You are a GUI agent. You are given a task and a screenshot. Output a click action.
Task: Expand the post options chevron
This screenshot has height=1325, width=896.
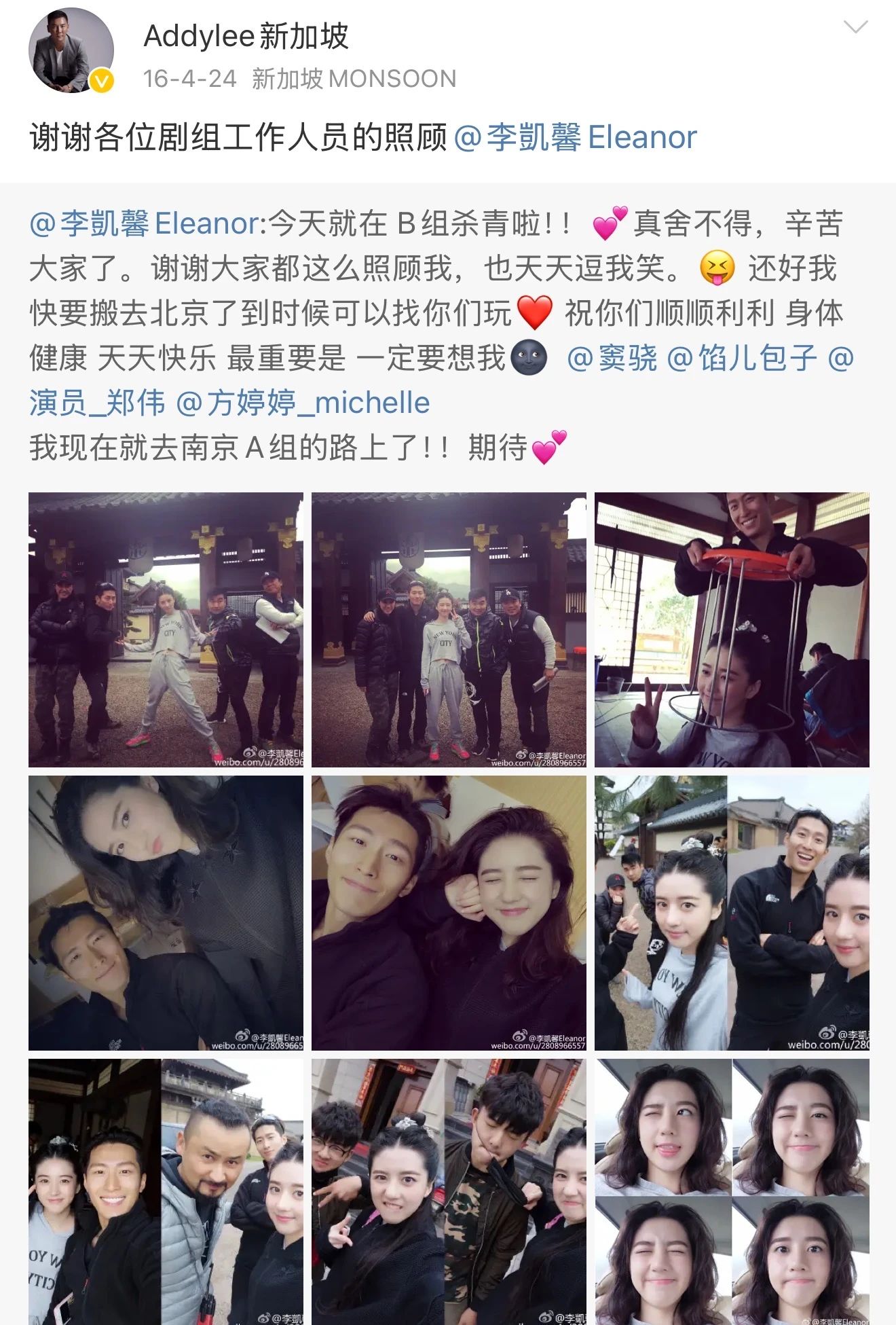click(855, 28)
